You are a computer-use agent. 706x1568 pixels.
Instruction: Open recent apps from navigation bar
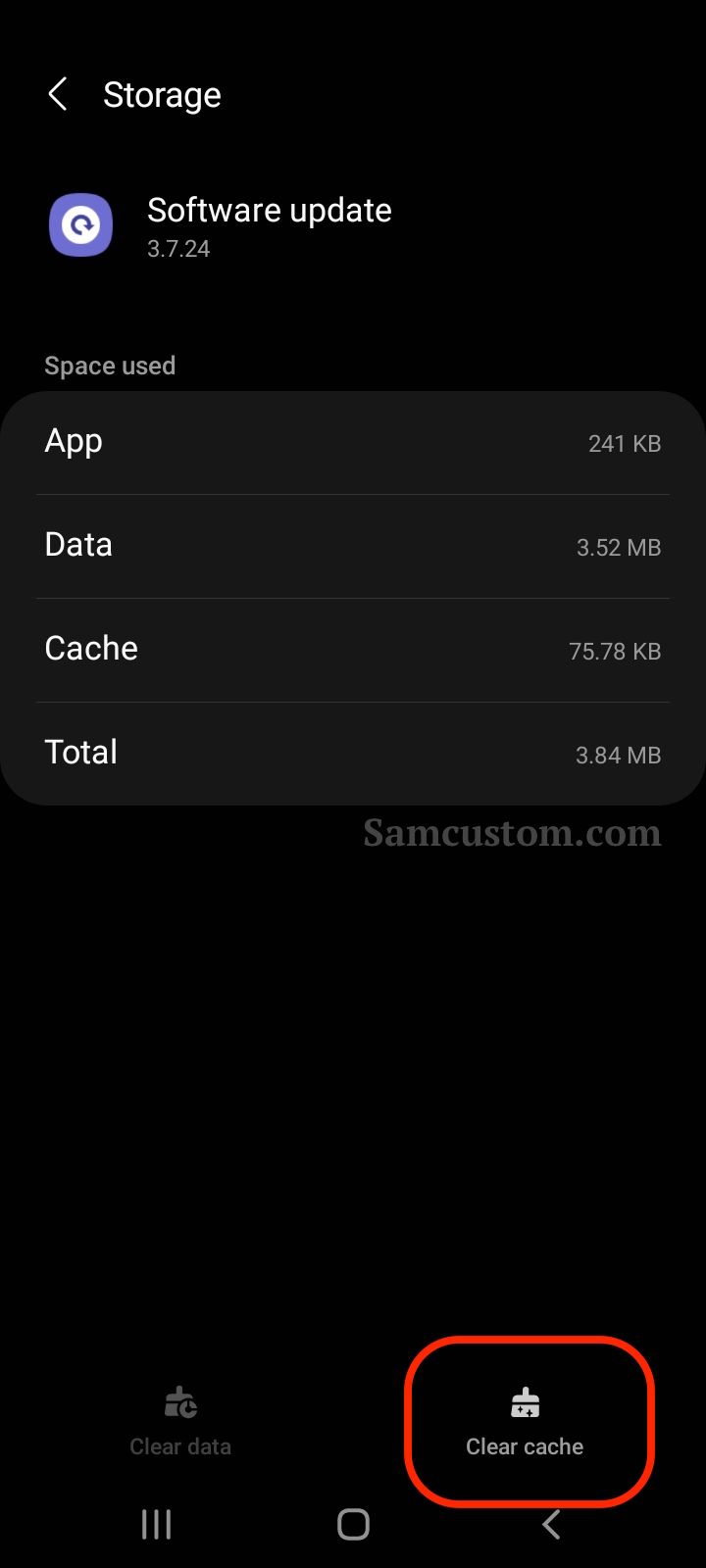coord(157,1524)
